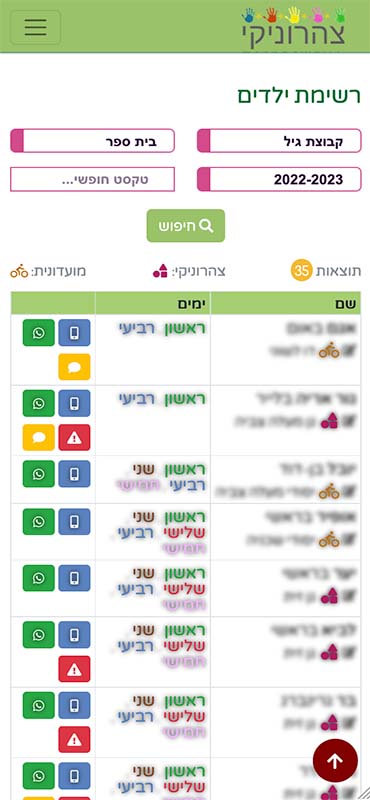370x800 pixels.
Task: Expand the קבוצת גיל dropdown
Action: pos(279,141)
